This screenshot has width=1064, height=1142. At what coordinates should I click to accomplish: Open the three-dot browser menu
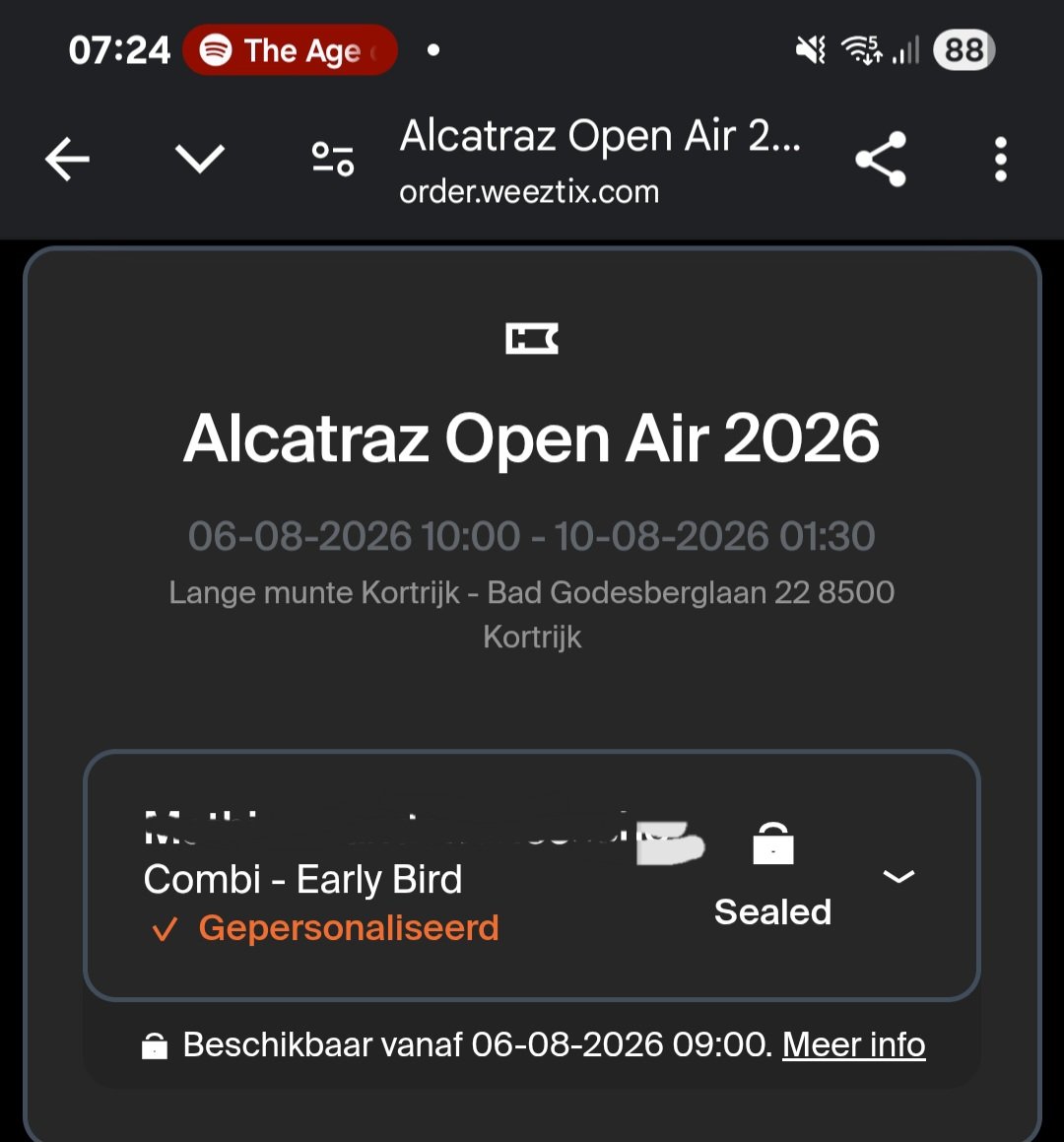tap(1000, 158)
